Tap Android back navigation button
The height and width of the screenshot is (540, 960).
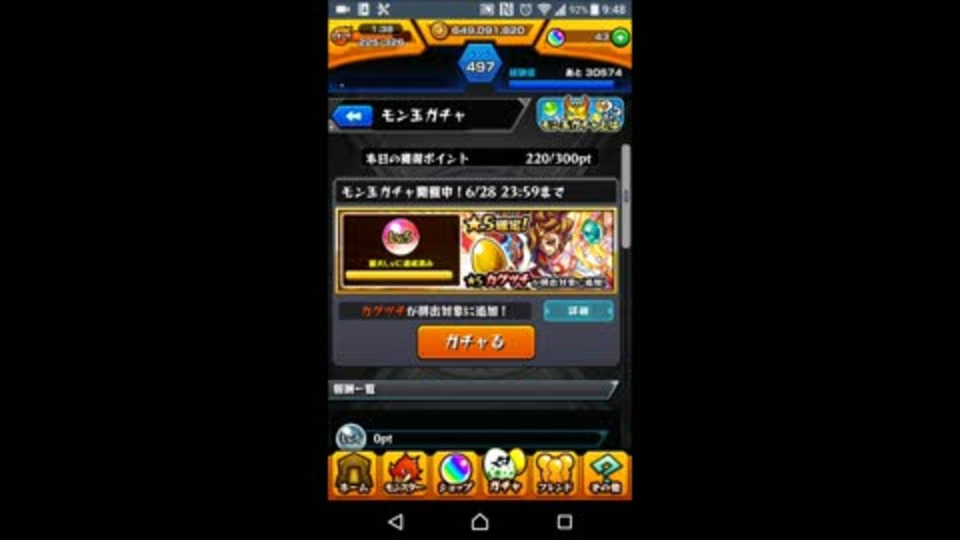pos(395,522)
